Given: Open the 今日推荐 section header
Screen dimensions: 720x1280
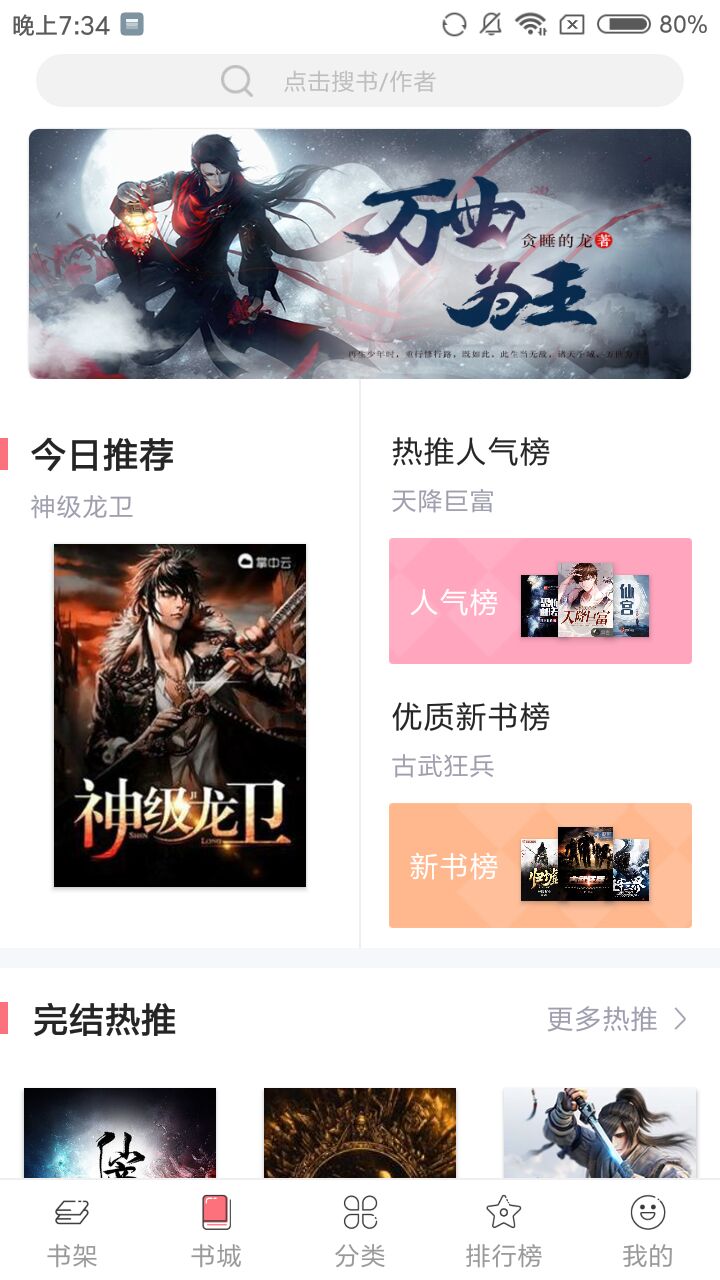Looking at the screenshot, I should (x=103, y=453).
